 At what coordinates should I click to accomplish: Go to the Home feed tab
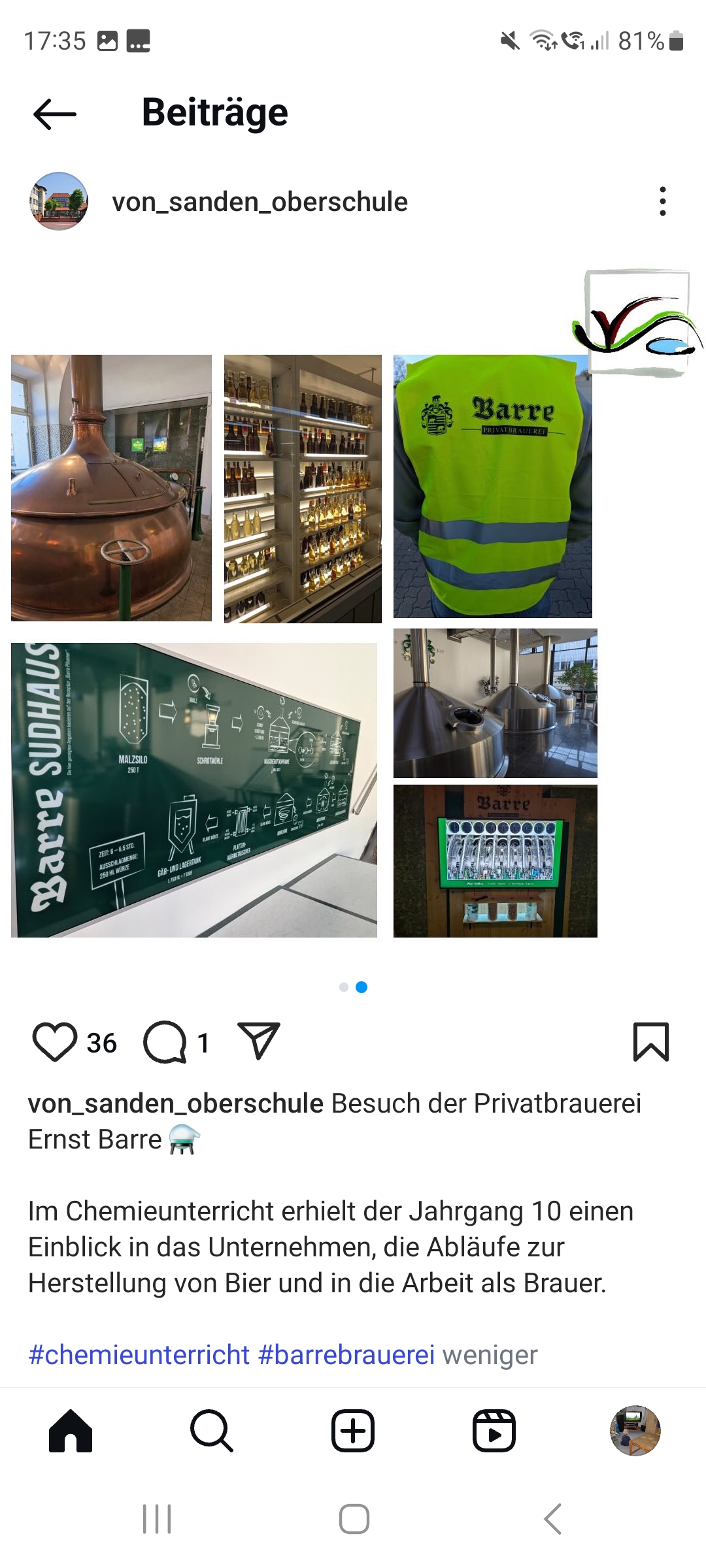pyautogui.click(x=71, y=1431)
